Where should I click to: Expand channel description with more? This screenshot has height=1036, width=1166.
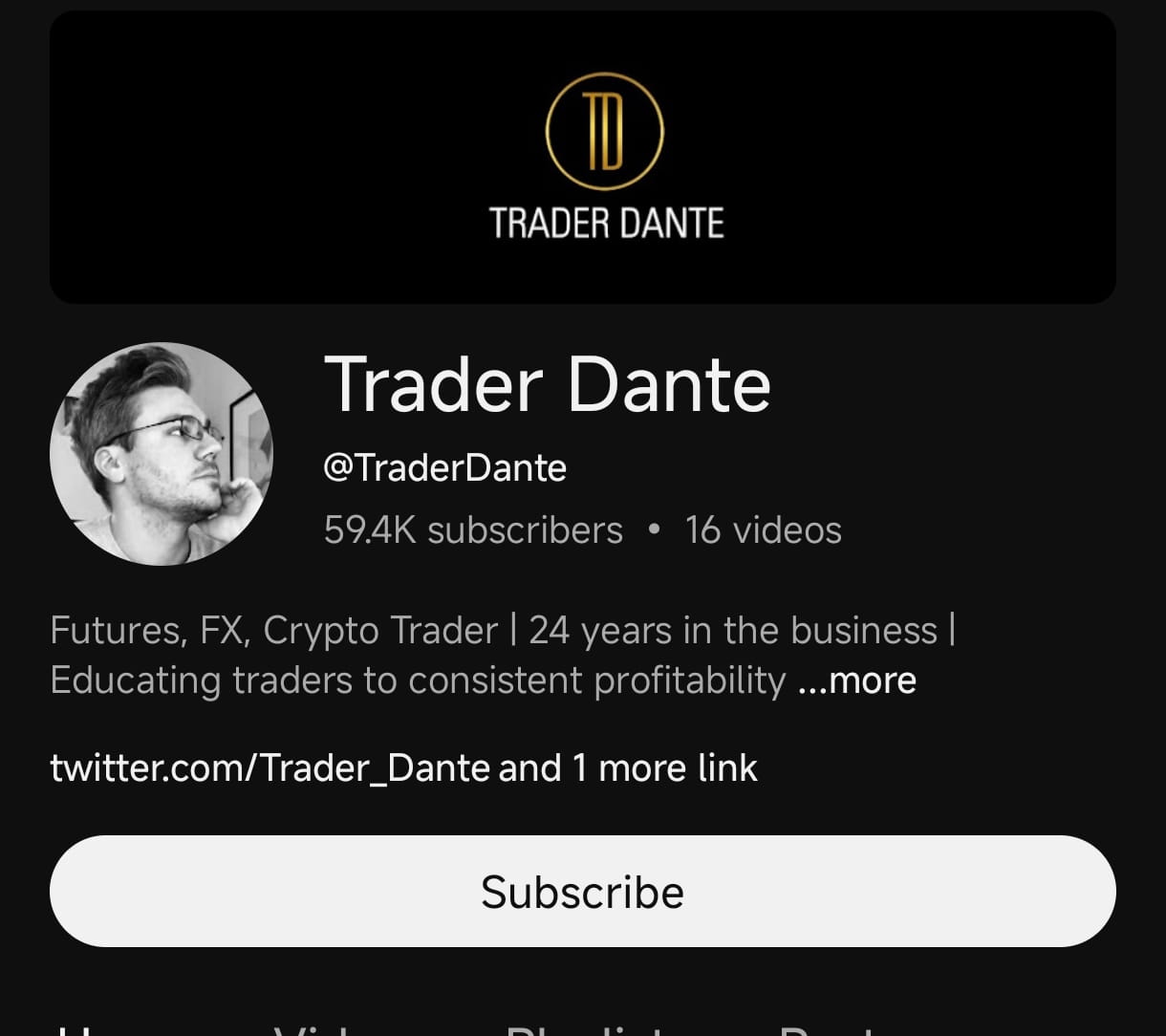tap(857, 680)
